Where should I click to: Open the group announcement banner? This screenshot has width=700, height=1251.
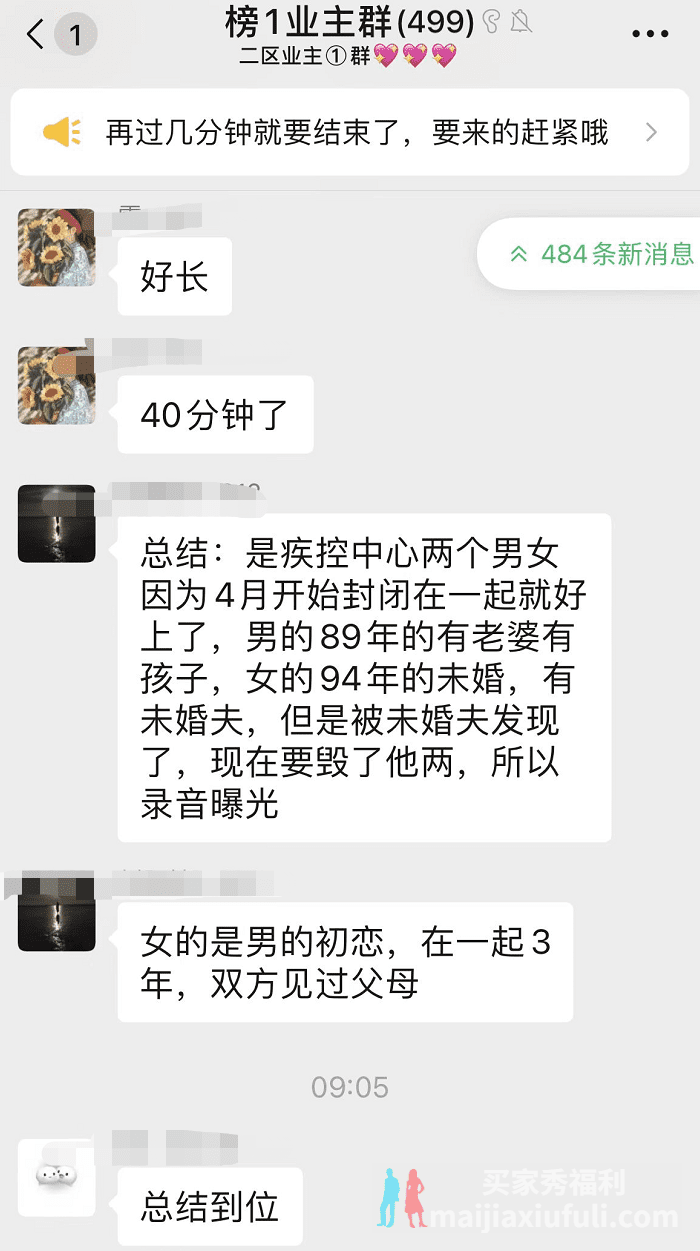pos(349,132)
